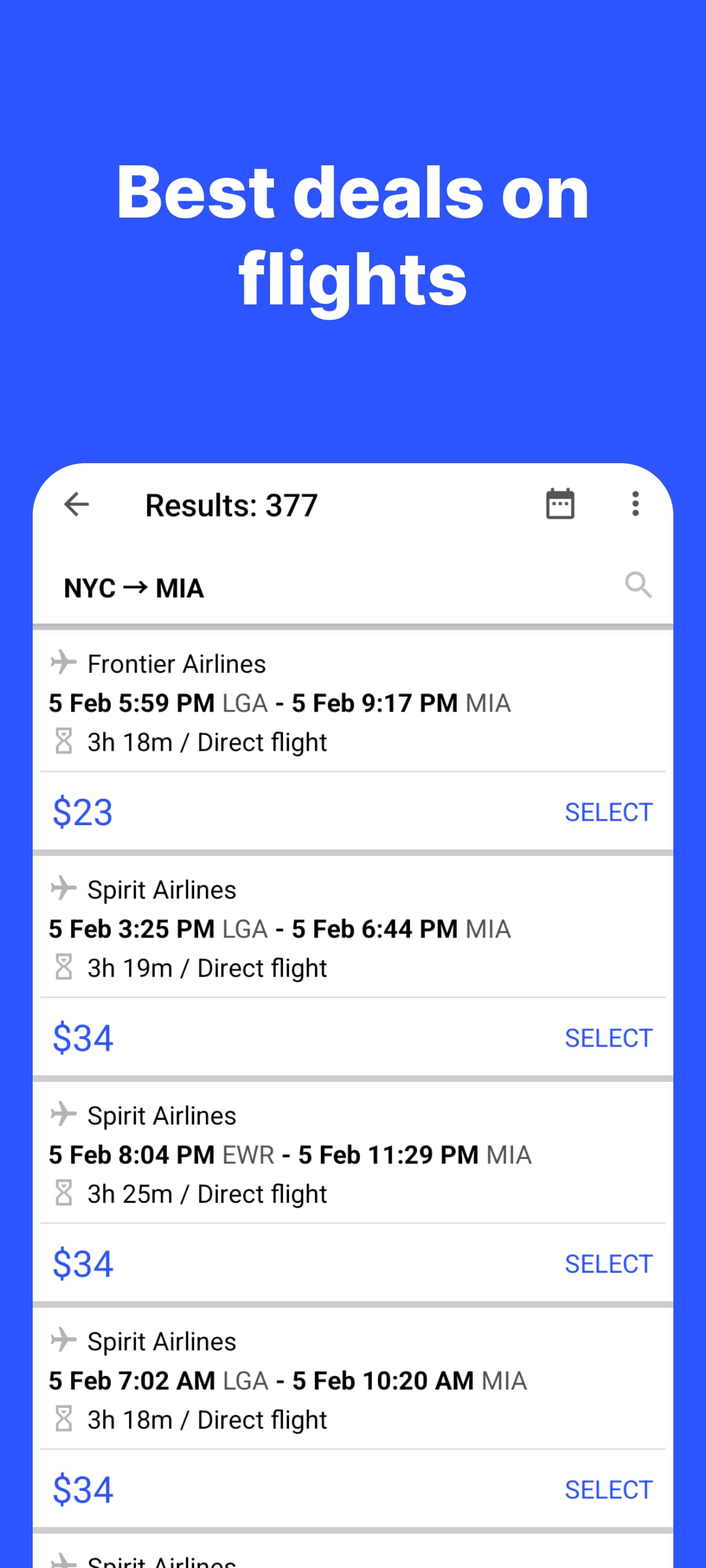706x1568 pixels.
Task: Click the $23 price label
Action: point(82,811)
